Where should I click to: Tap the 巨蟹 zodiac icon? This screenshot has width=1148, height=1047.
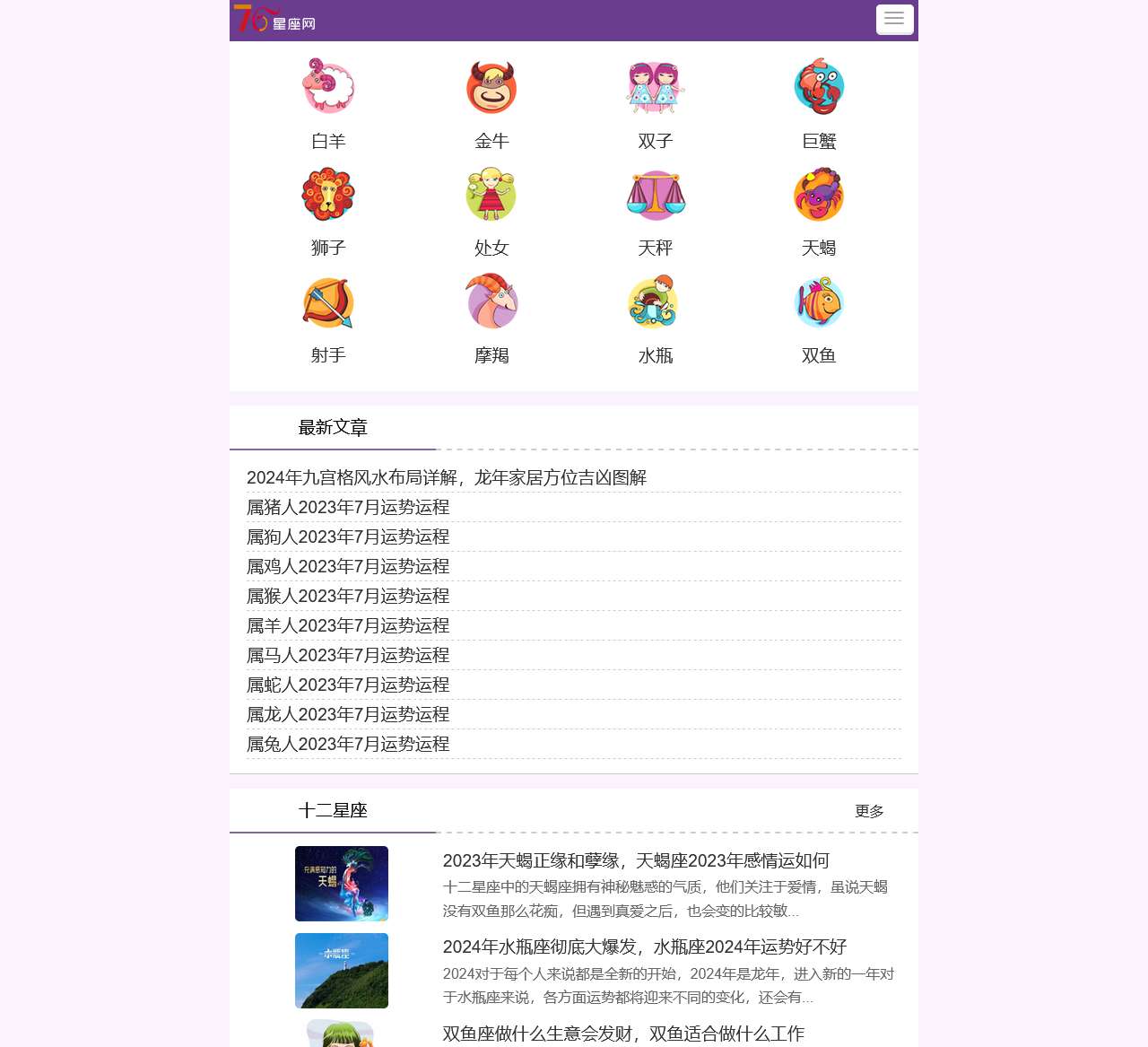click(x=819, y=87)
